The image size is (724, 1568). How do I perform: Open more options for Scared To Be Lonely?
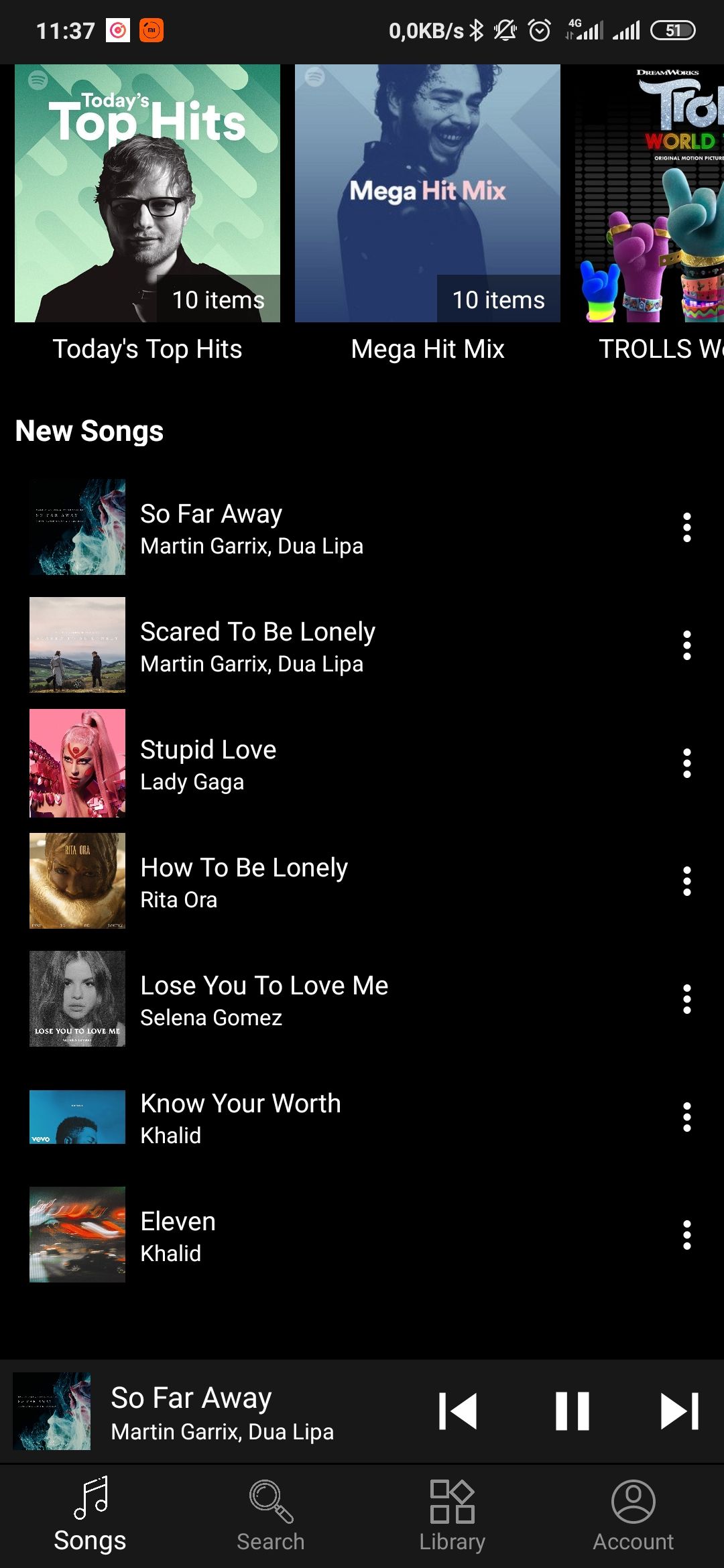[x=686, y=646]
